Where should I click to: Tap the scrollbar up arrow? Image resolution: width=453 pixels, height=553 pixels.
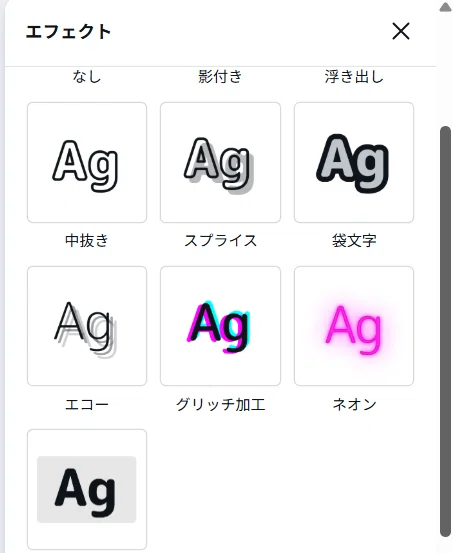(445, 7)
